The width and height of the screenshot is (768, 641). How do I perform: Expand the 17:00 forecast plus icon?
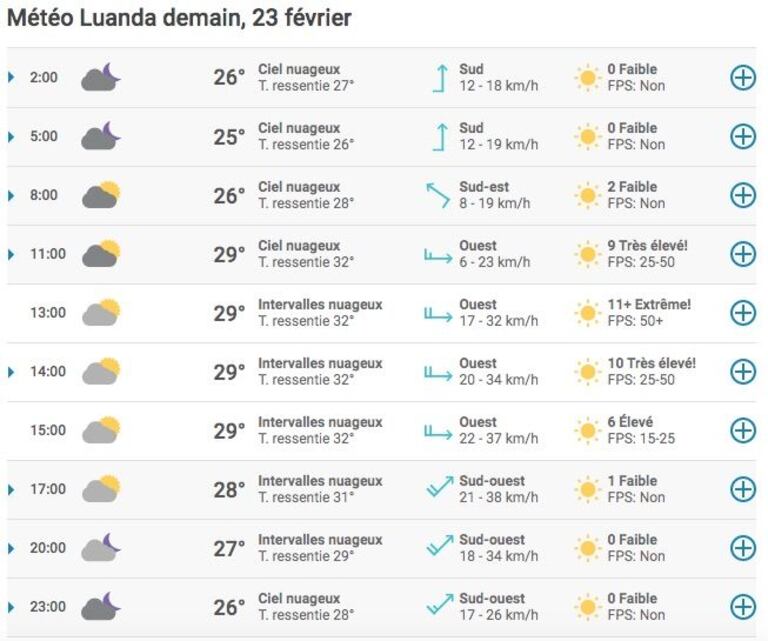coord(742,489)
